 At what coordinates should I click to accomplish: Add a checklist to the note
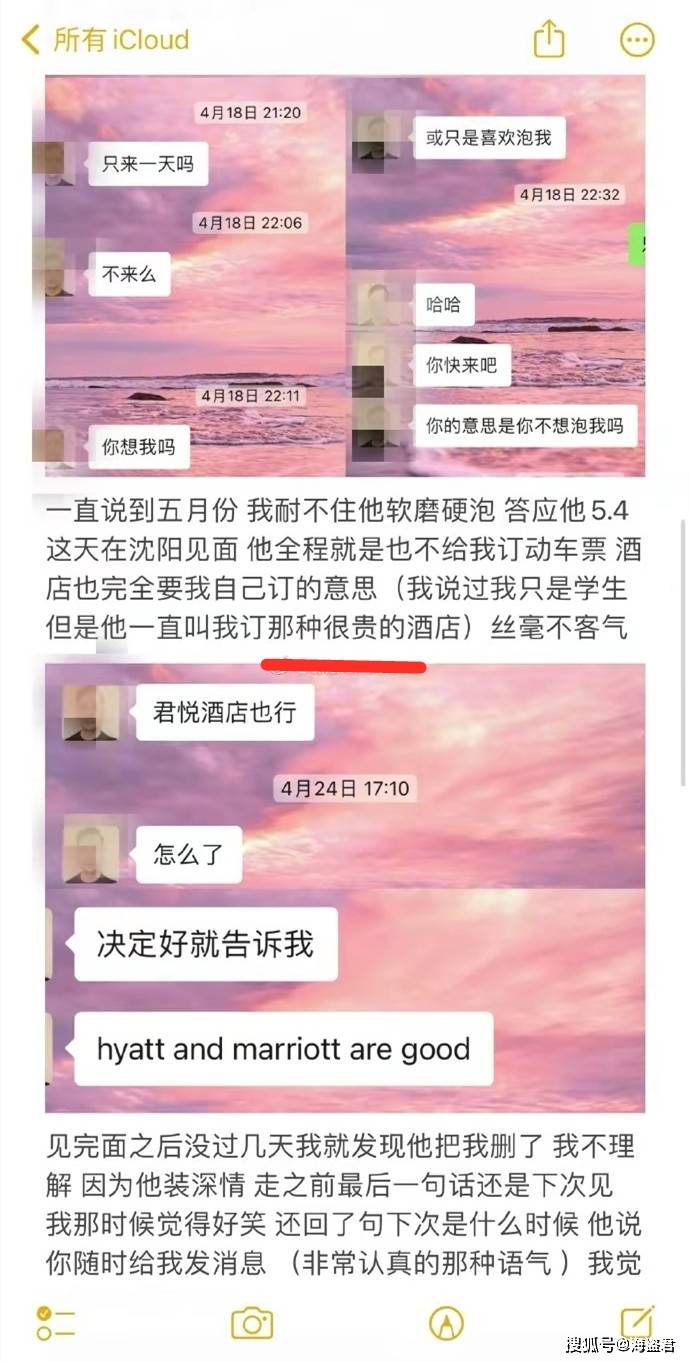point(55,1322)
